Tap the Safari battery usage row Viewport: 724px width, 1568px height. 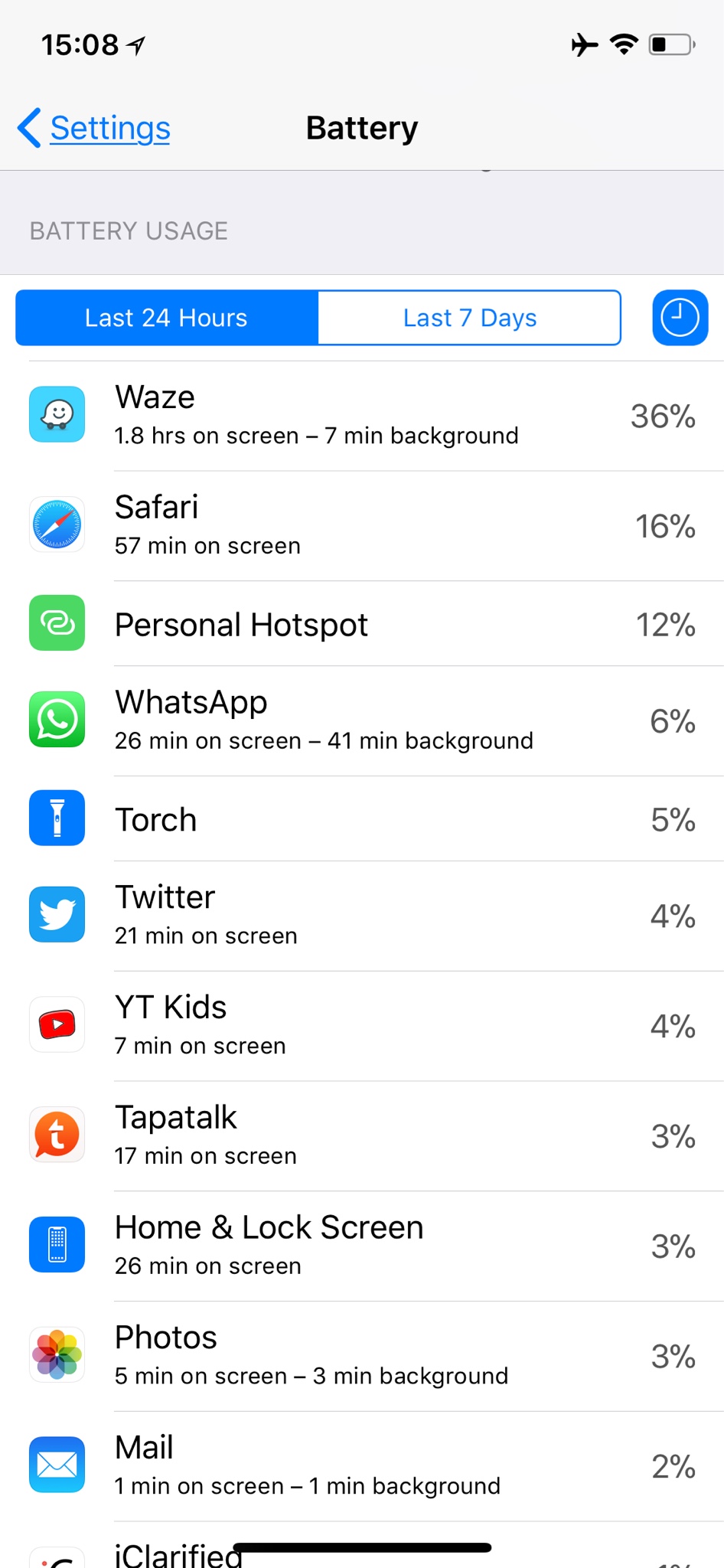(362, 526)
